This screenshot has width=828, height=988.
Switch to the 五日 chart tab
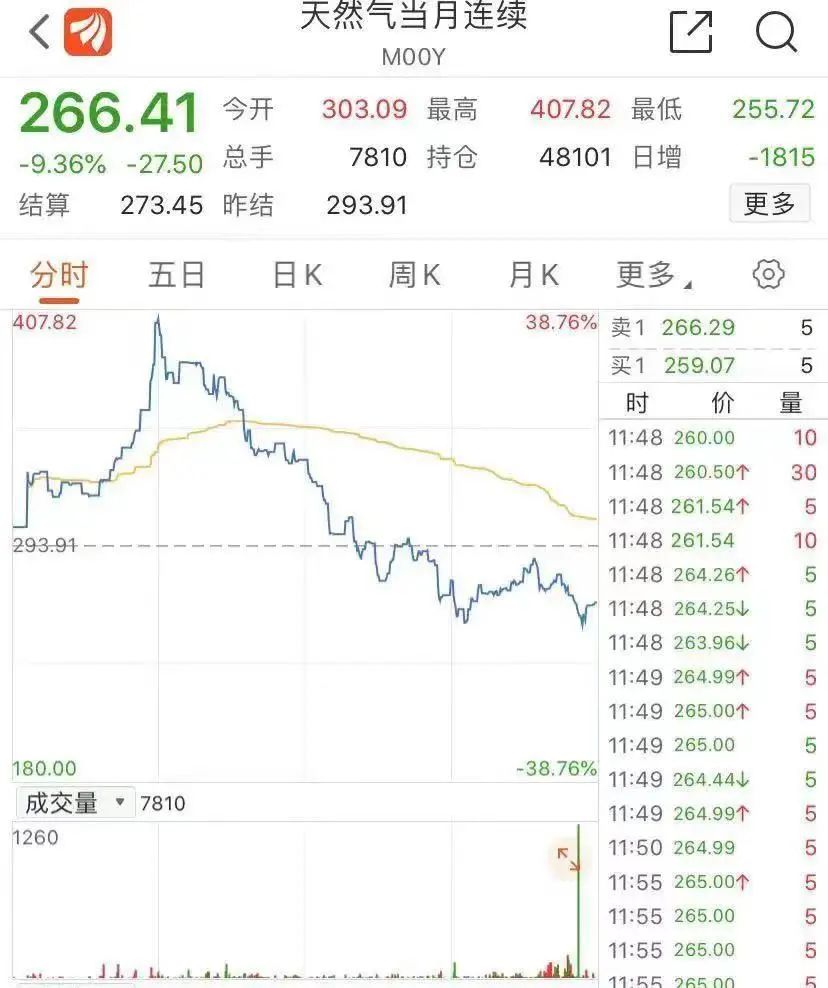coord(174,273)
